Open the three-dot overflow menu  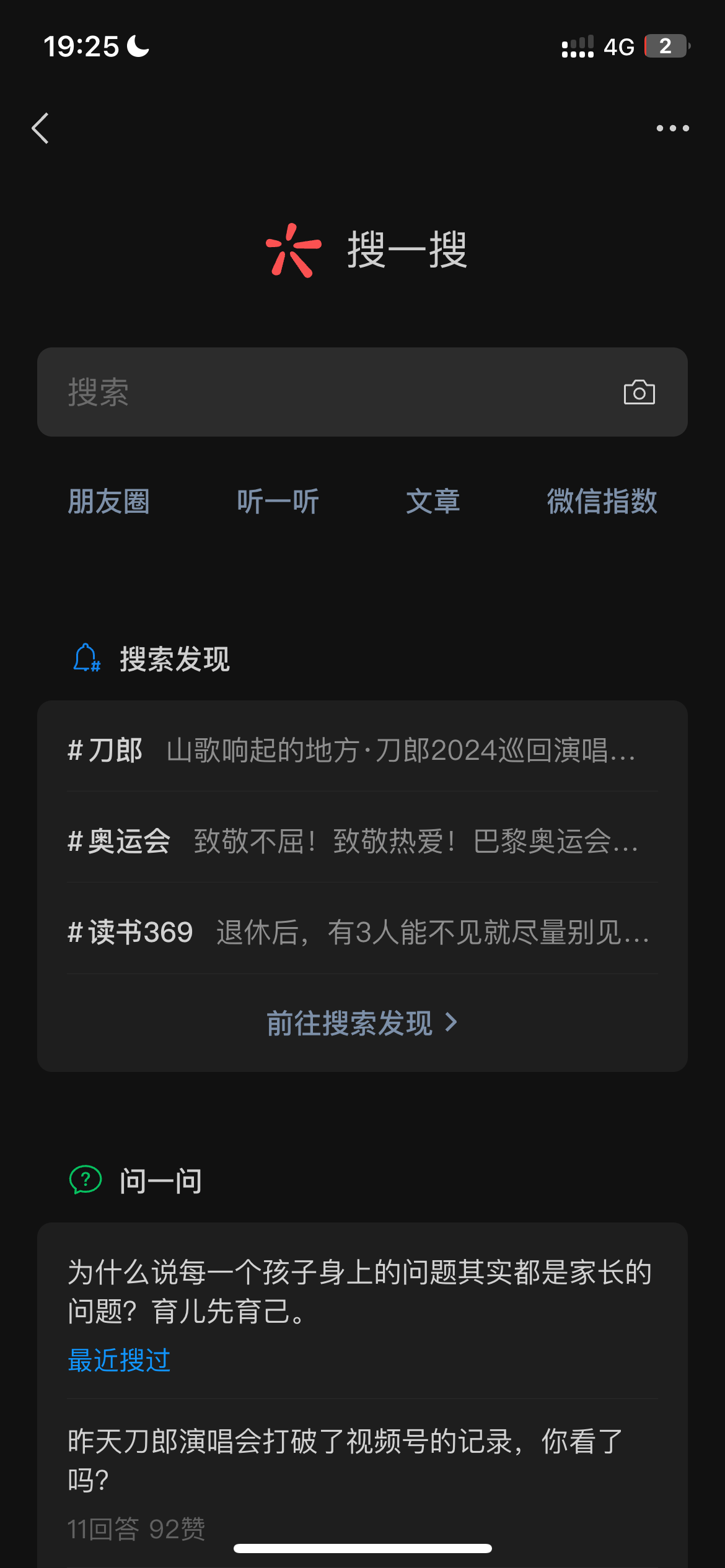pyautogui.click(x=673, y=128)
